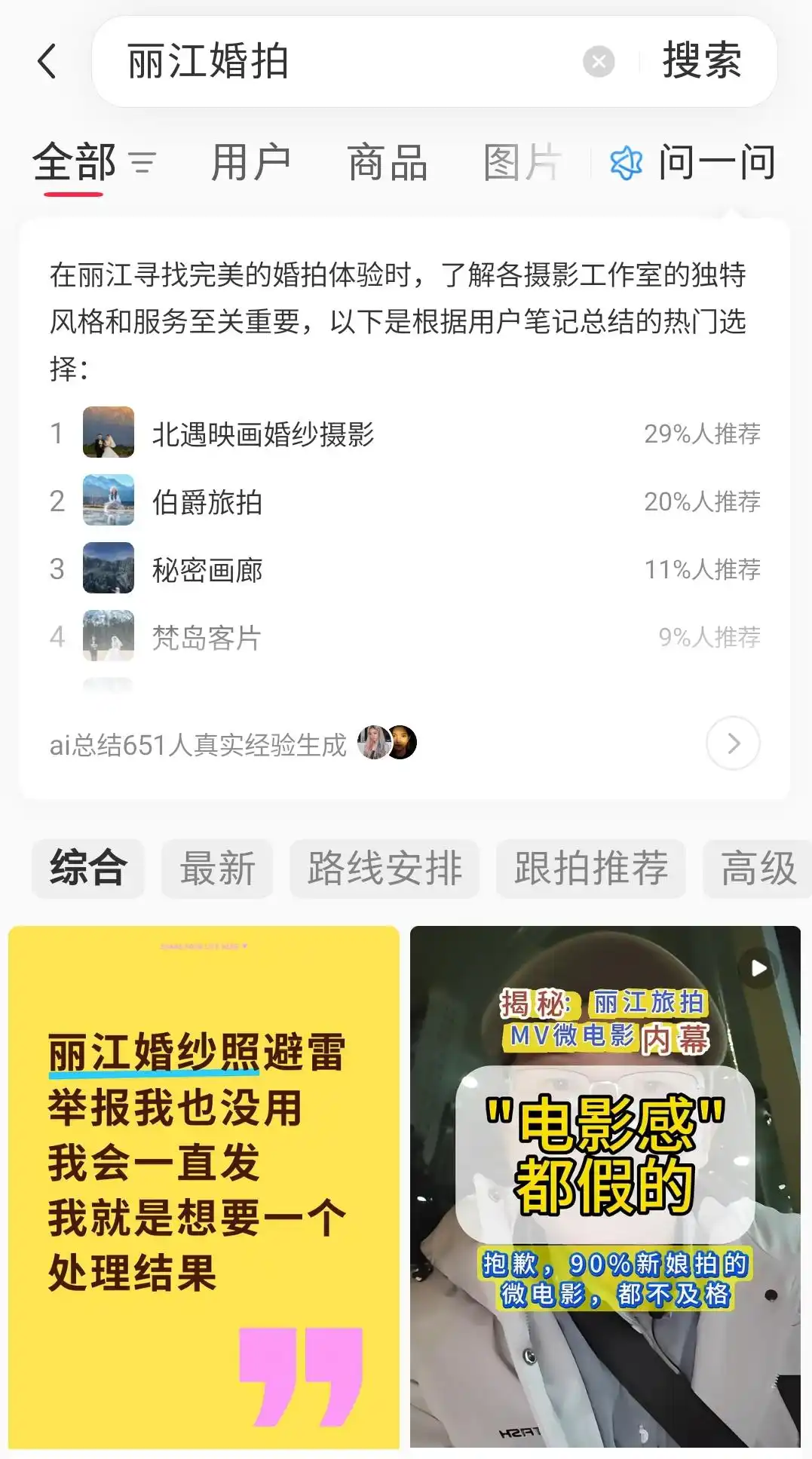
Task: Clear the search text with the X icon
Action: point(598,61)
